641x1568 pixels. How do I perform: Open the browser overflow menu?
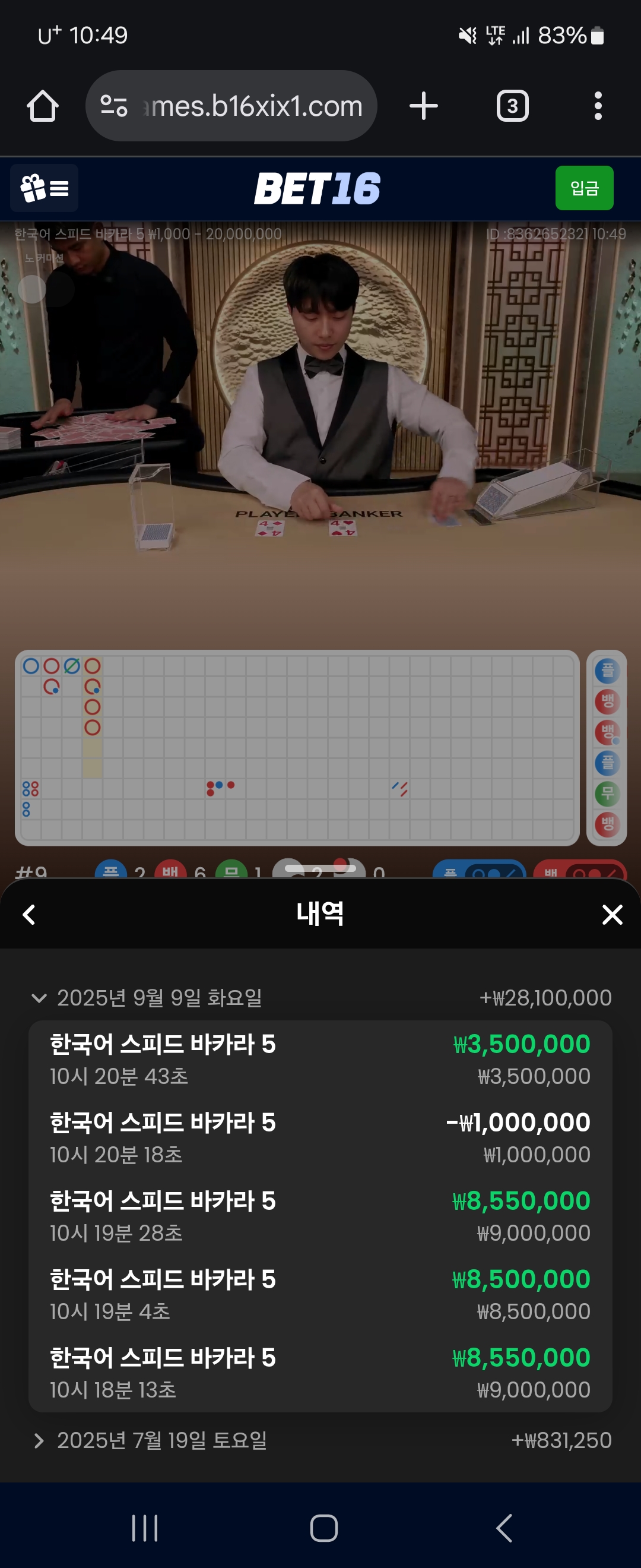coord(598,106)
